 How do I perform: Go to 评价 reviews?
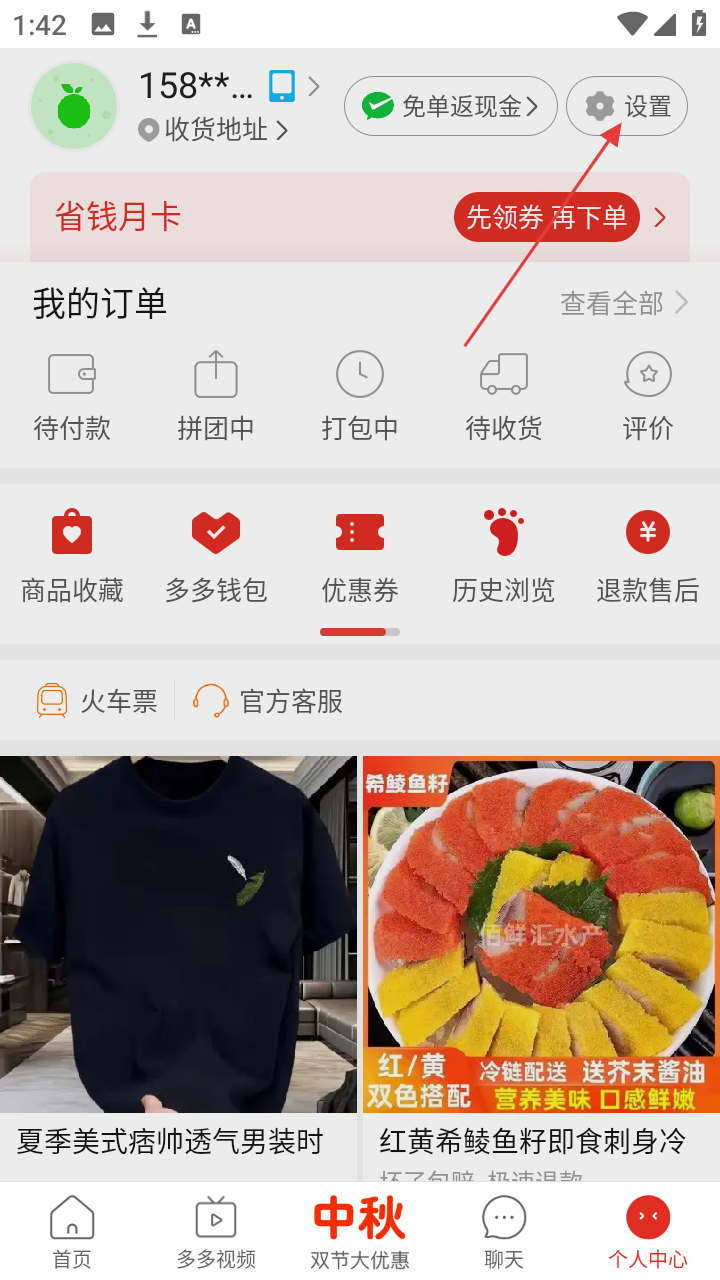click(x=648, y=397)
